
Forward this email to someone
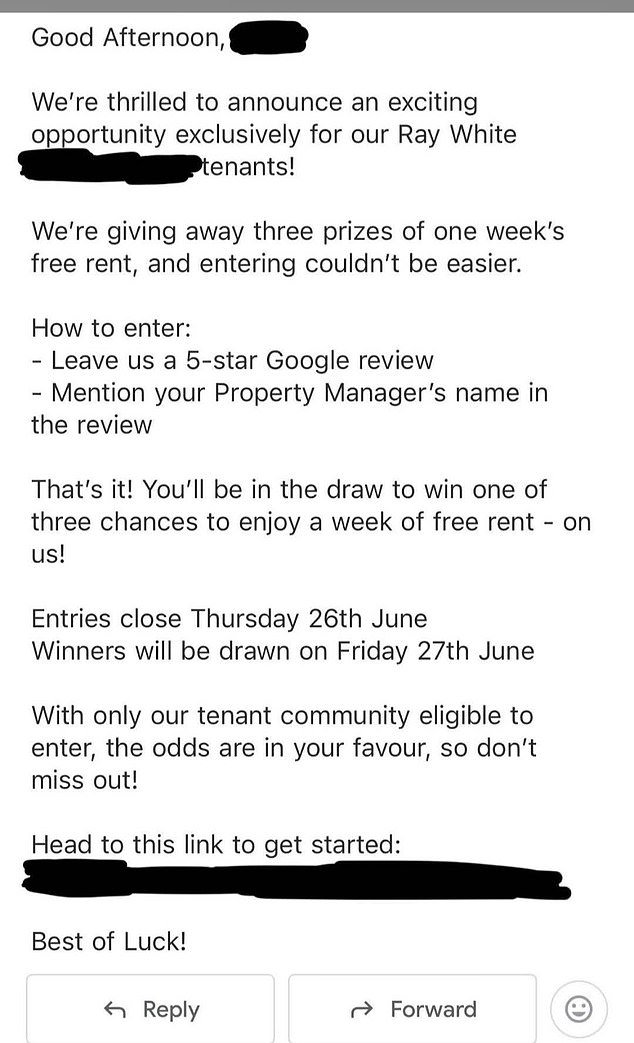click(412, 1009)
